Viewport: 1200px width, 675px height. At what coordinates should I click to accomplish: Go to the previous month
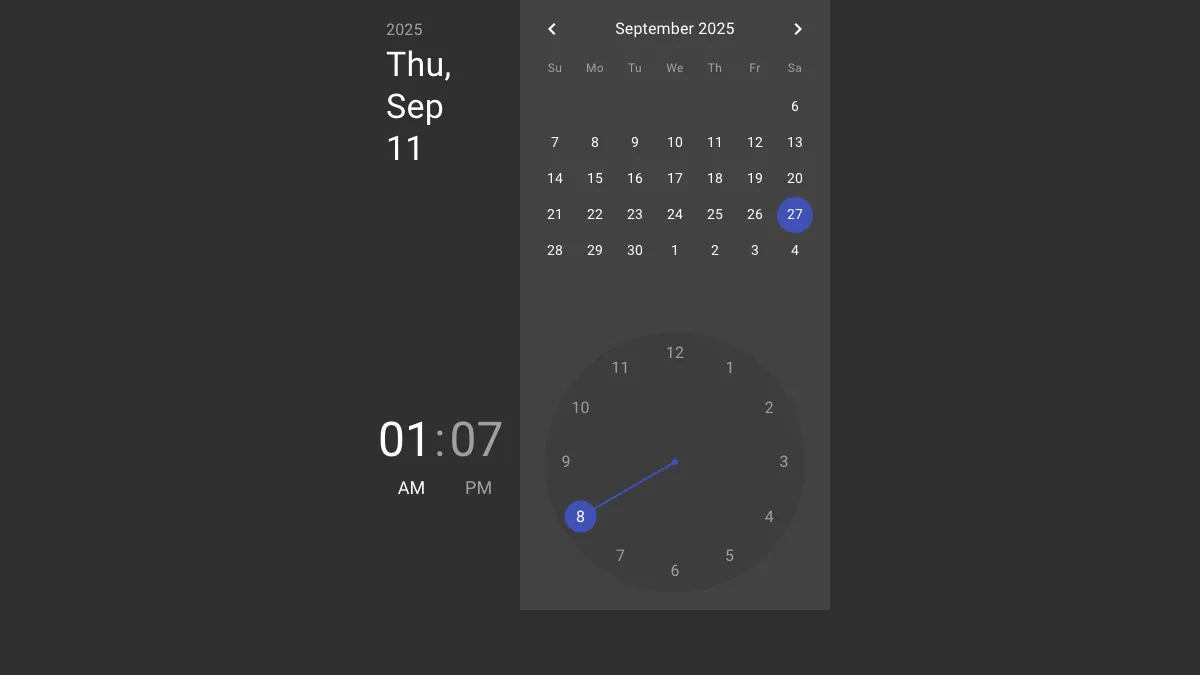[552, 29]
